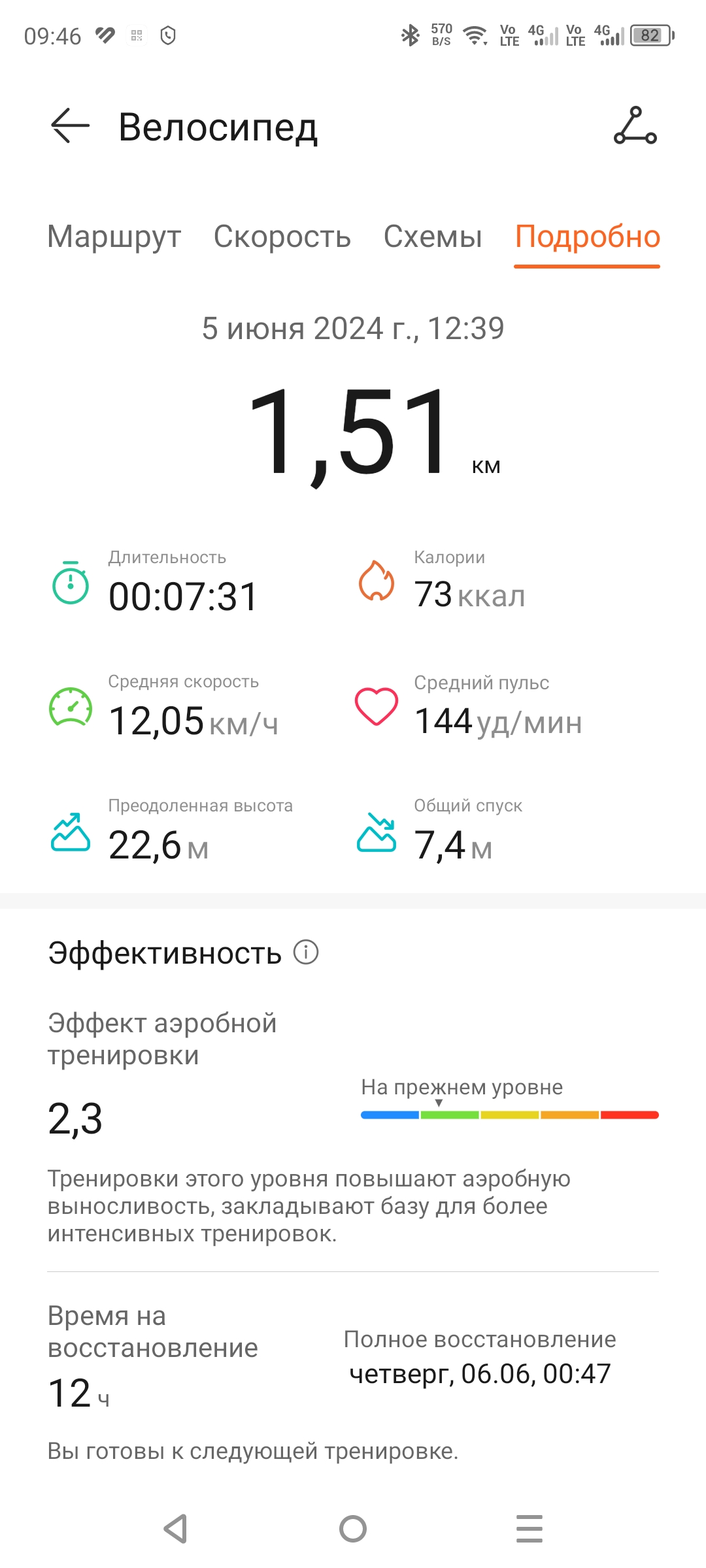The image size is (706, 1568).
Task: Tap the system home button
Action: coord(353,1529)
